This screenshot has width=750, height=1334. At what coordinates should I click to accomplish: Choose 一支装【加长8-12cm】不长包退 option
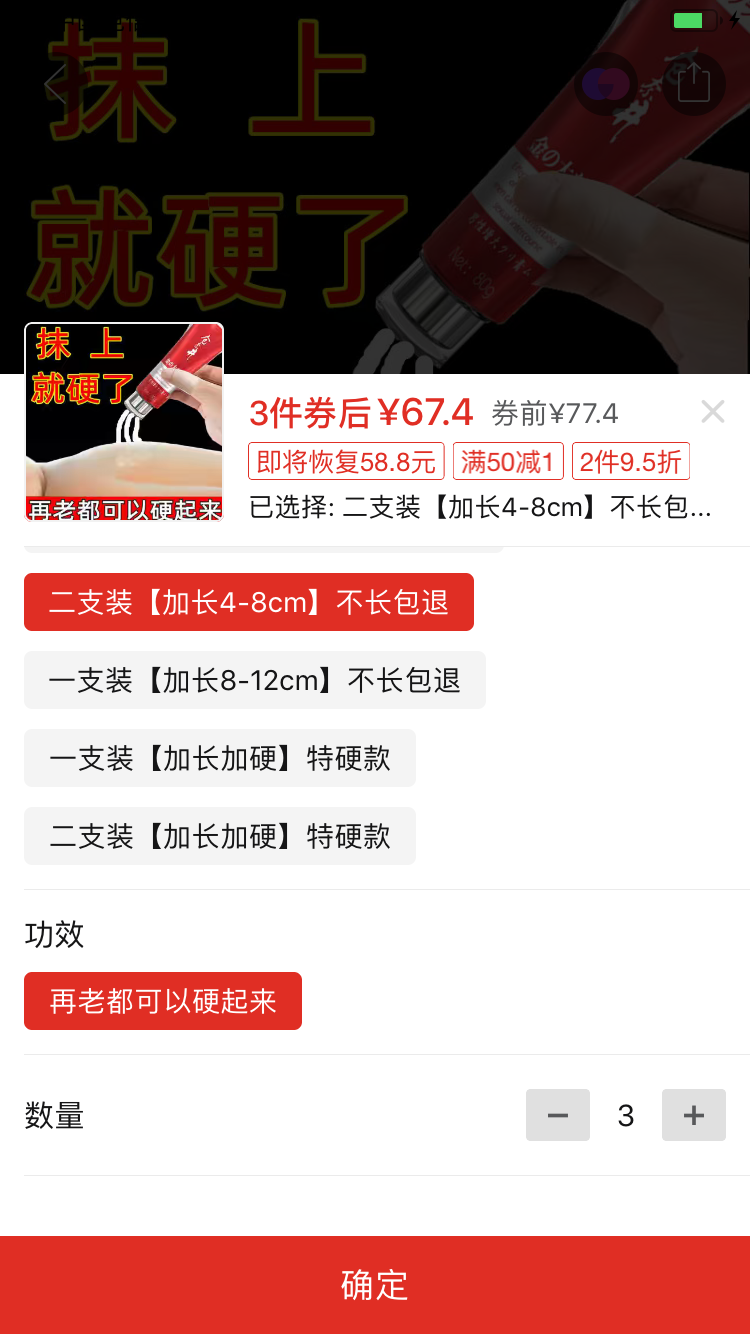(255, 680)
